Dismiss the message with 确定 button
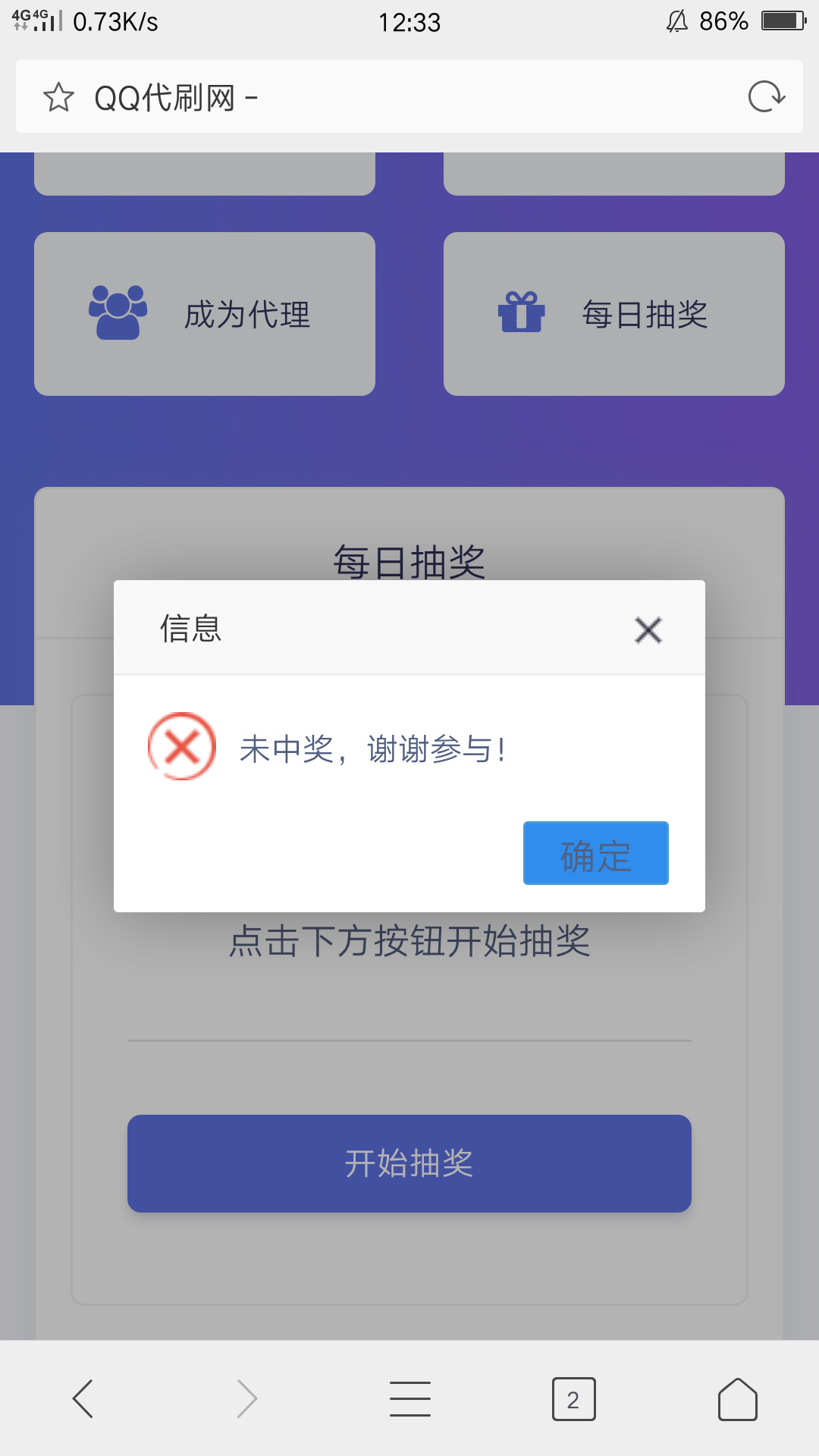The width and height of the screenshot is (819, 1456). pyautogui.click(x=595, y=852)
